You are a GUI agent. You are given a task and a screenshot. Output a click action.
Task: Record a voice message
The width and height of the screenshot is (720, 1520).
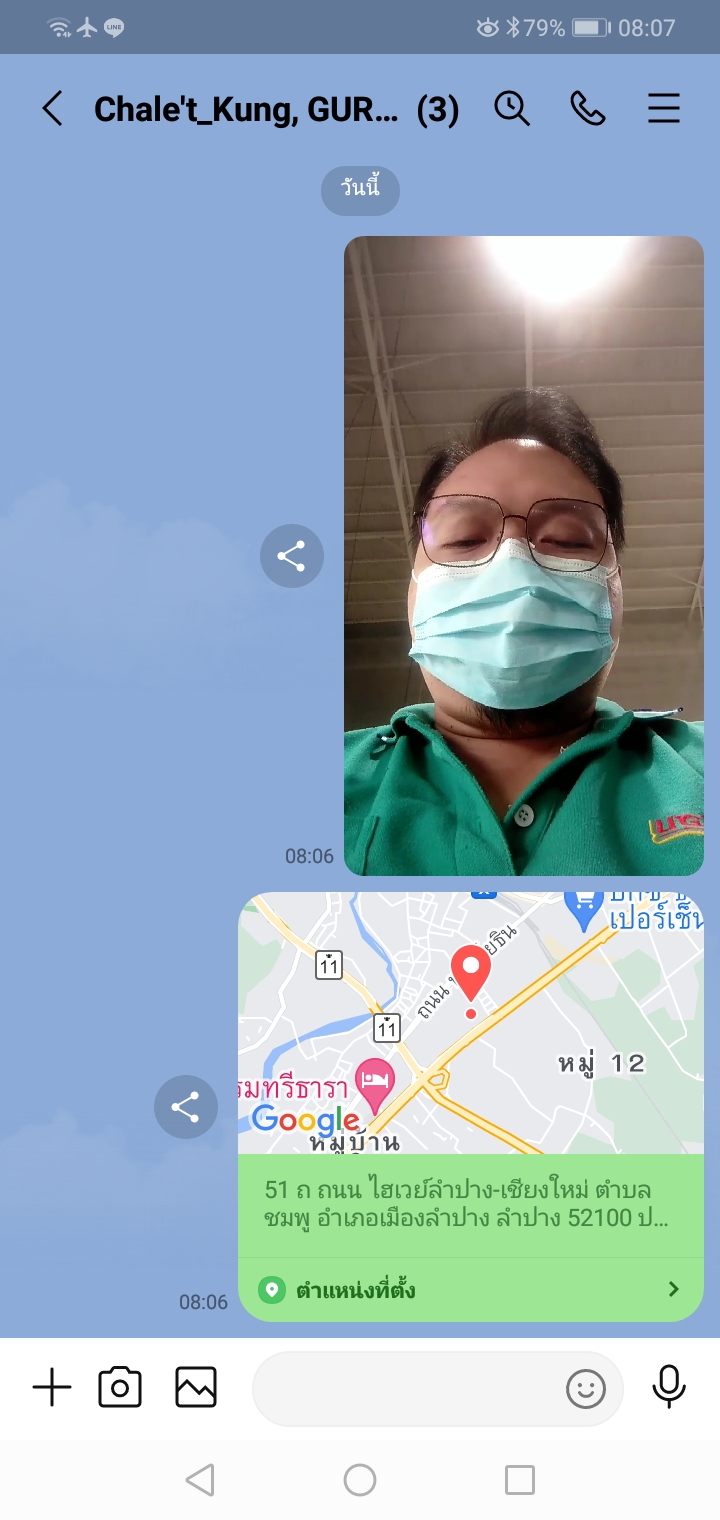tap(669, 1388)
